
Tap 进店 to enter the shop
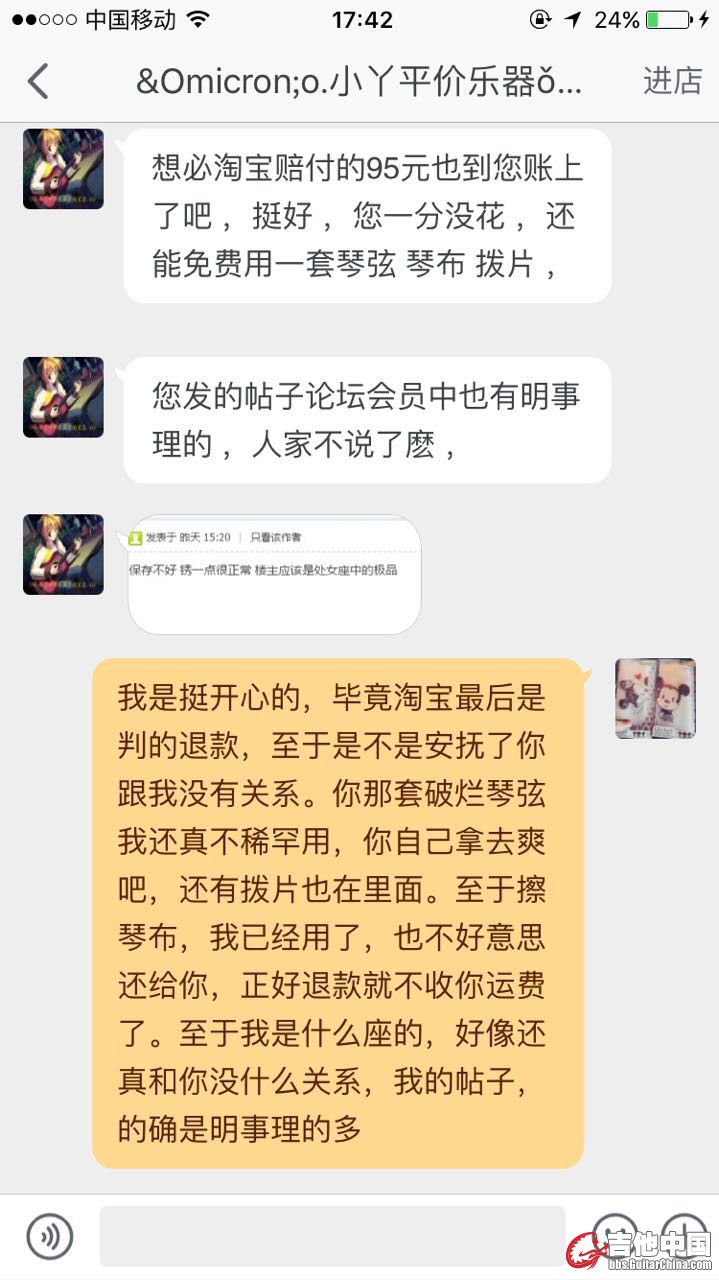point(672,81)
